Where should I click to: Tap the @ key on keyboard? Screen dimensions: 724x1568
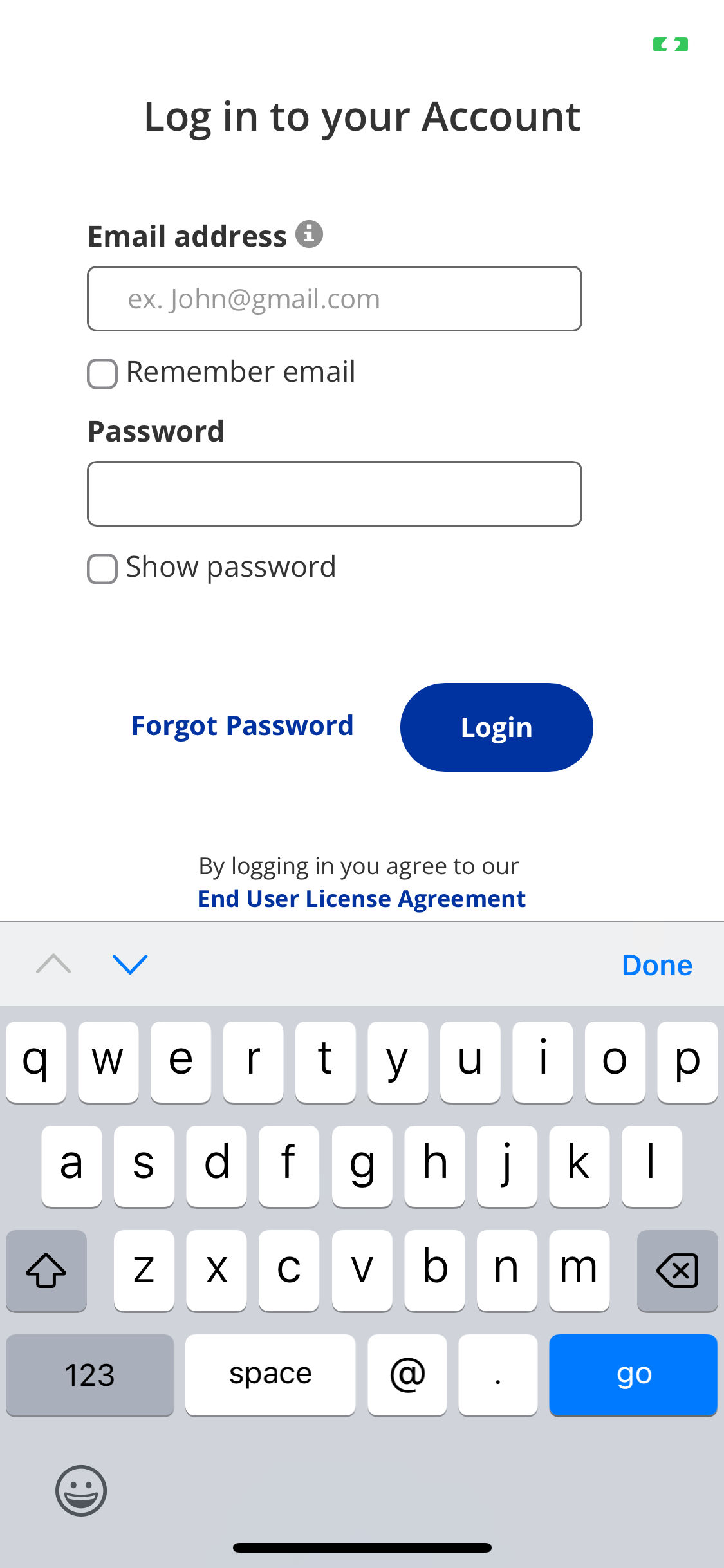(407, 1375)
